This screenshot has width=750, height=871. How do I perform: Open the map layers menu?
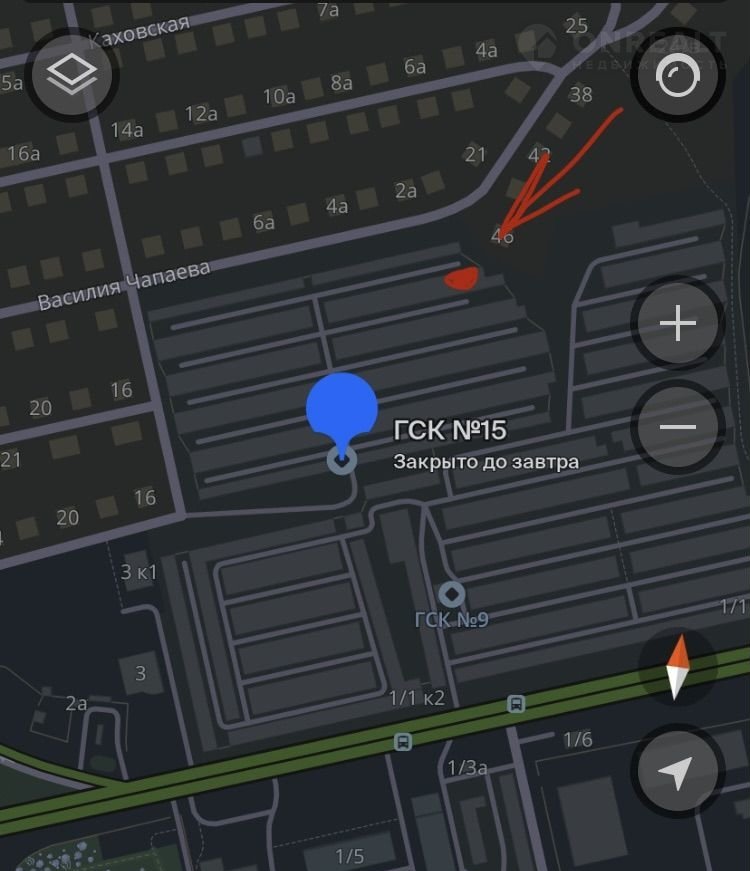(x=72, y=75)
